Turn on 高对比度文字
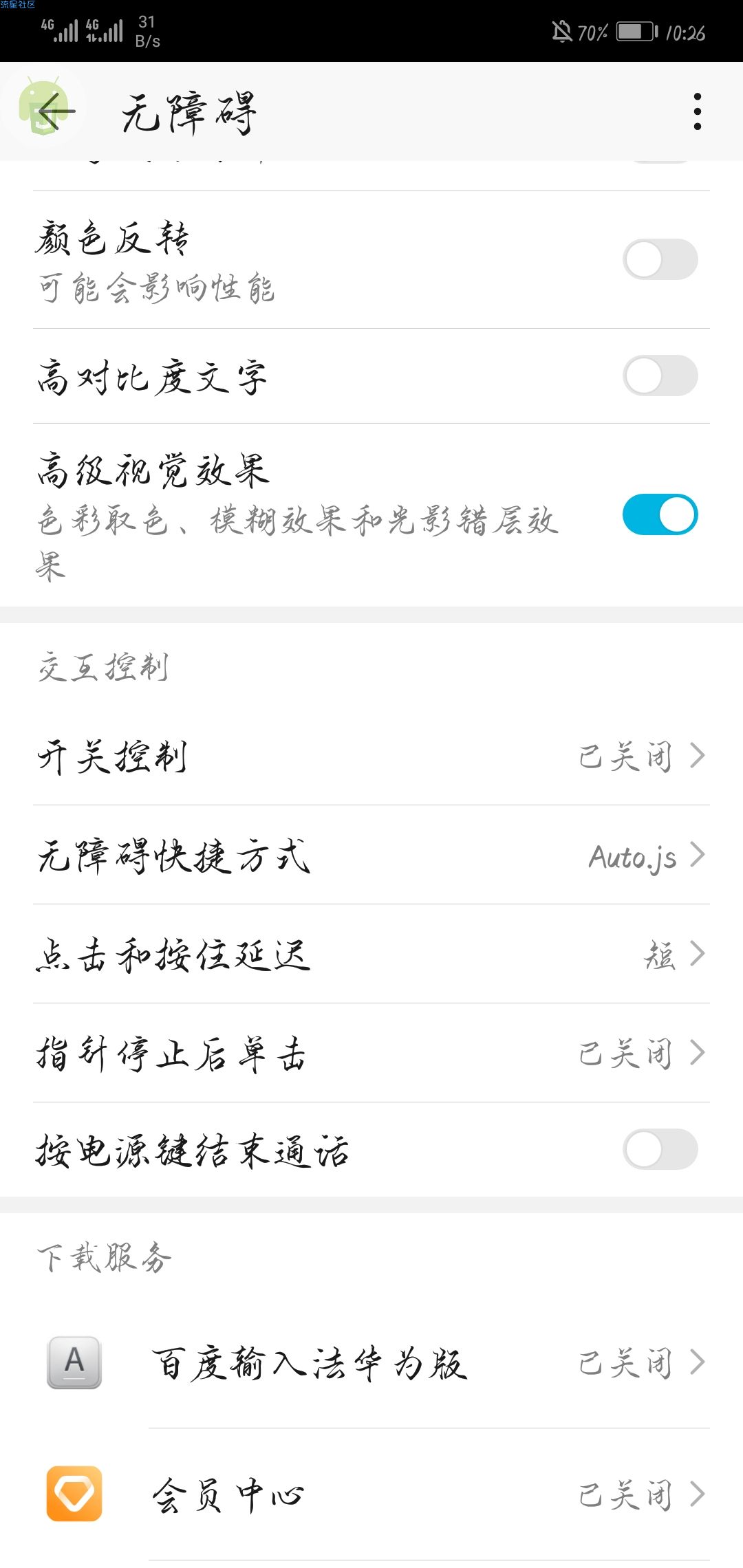Viewport: 743px width, 1568px height. click(x=660, y=375)
